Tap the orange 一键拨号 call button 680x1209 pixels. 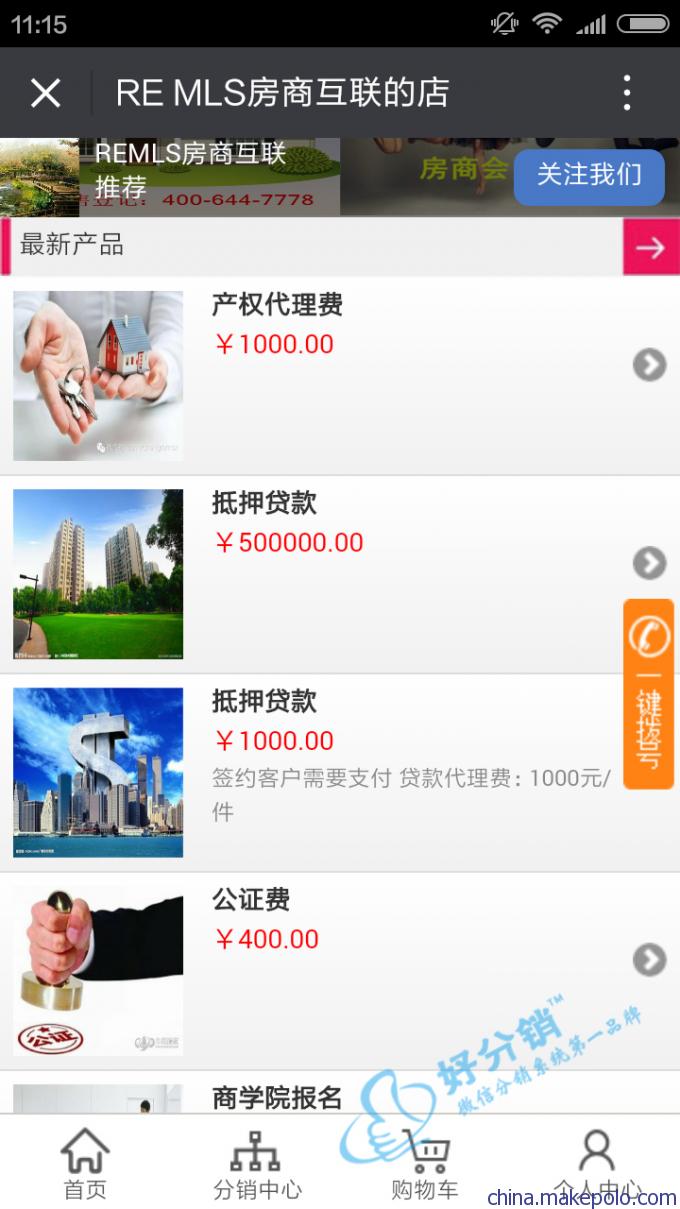click(648, 694)
